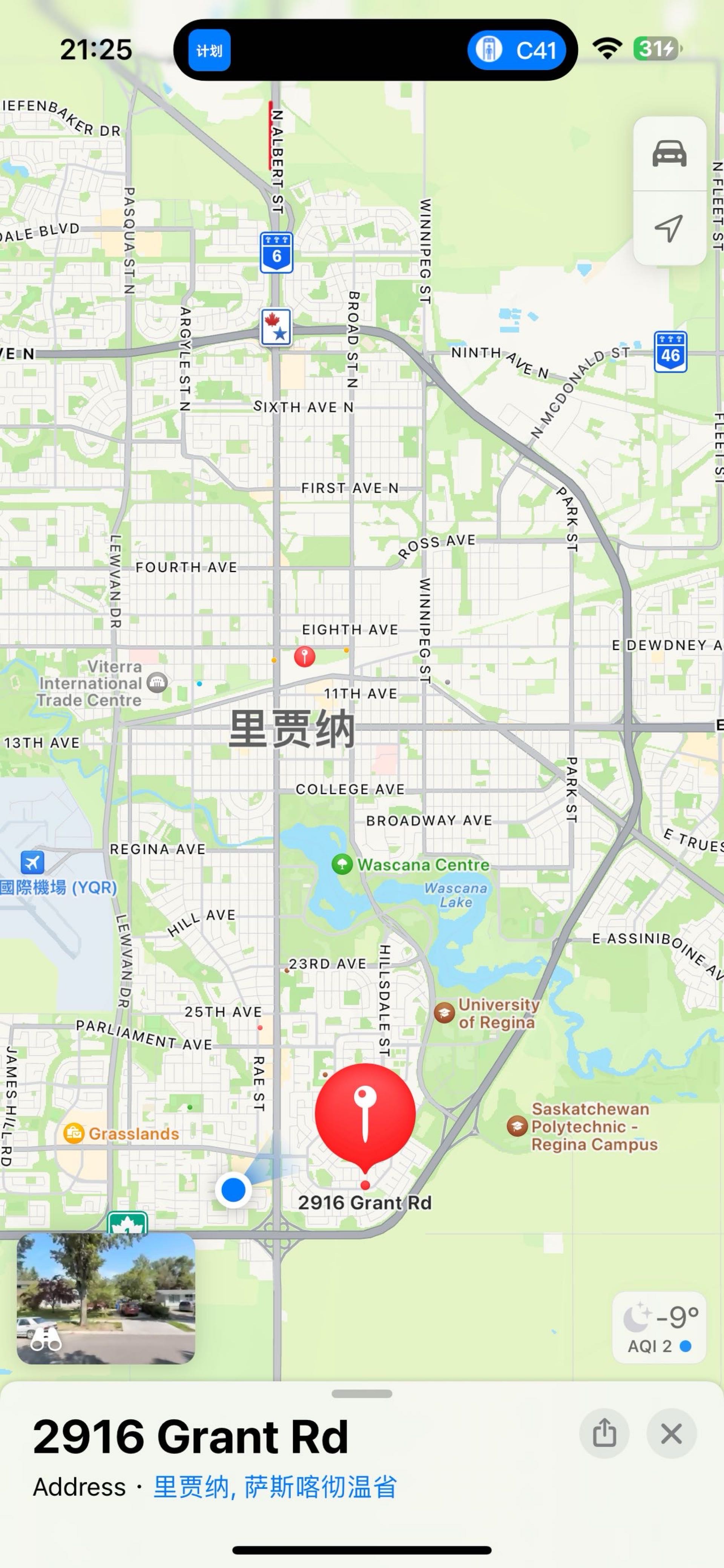The image size is (724, 1568).
Task: Open Saskatchewan Polytechnic Regina Campus marker
Action: pos(517,1126)
